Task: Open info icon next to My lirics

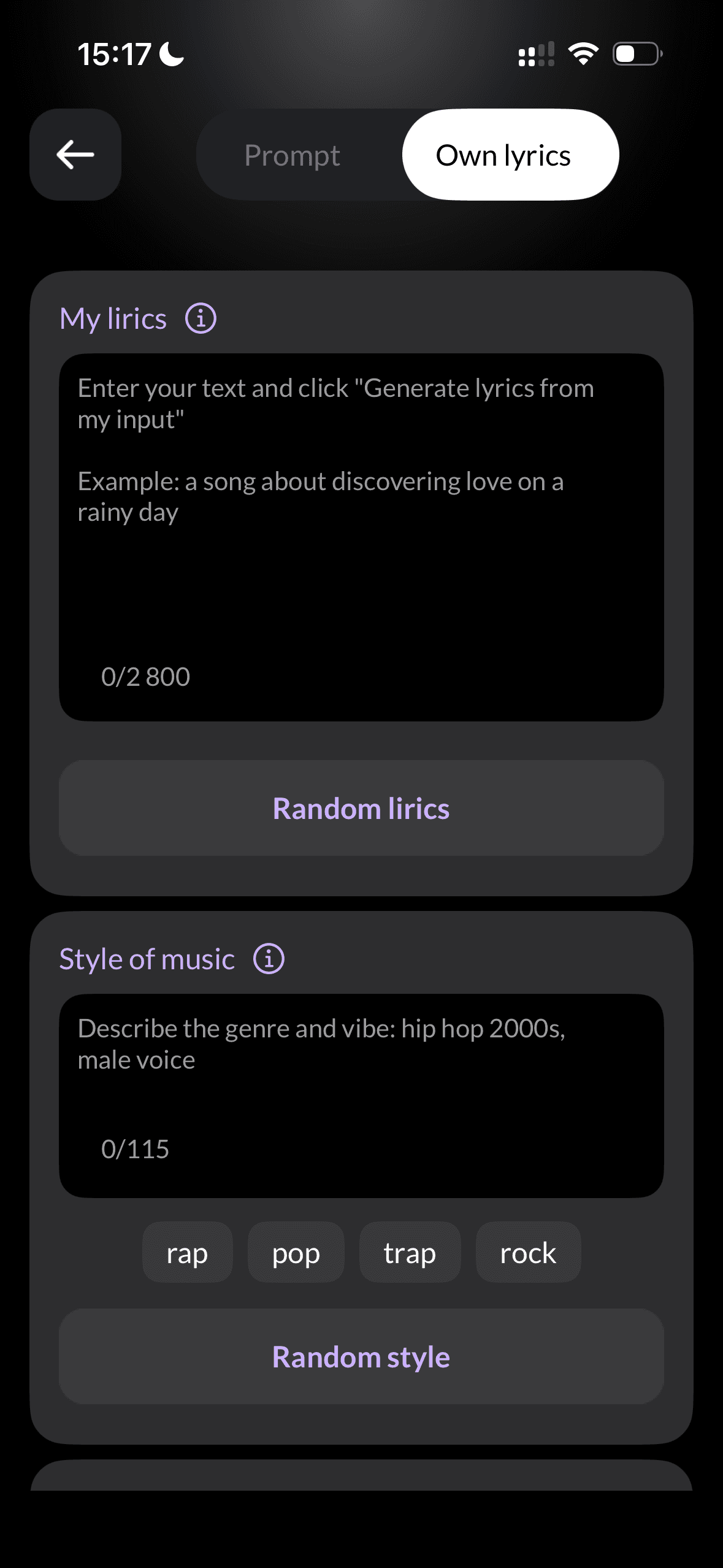Action: tap(201, 318)
